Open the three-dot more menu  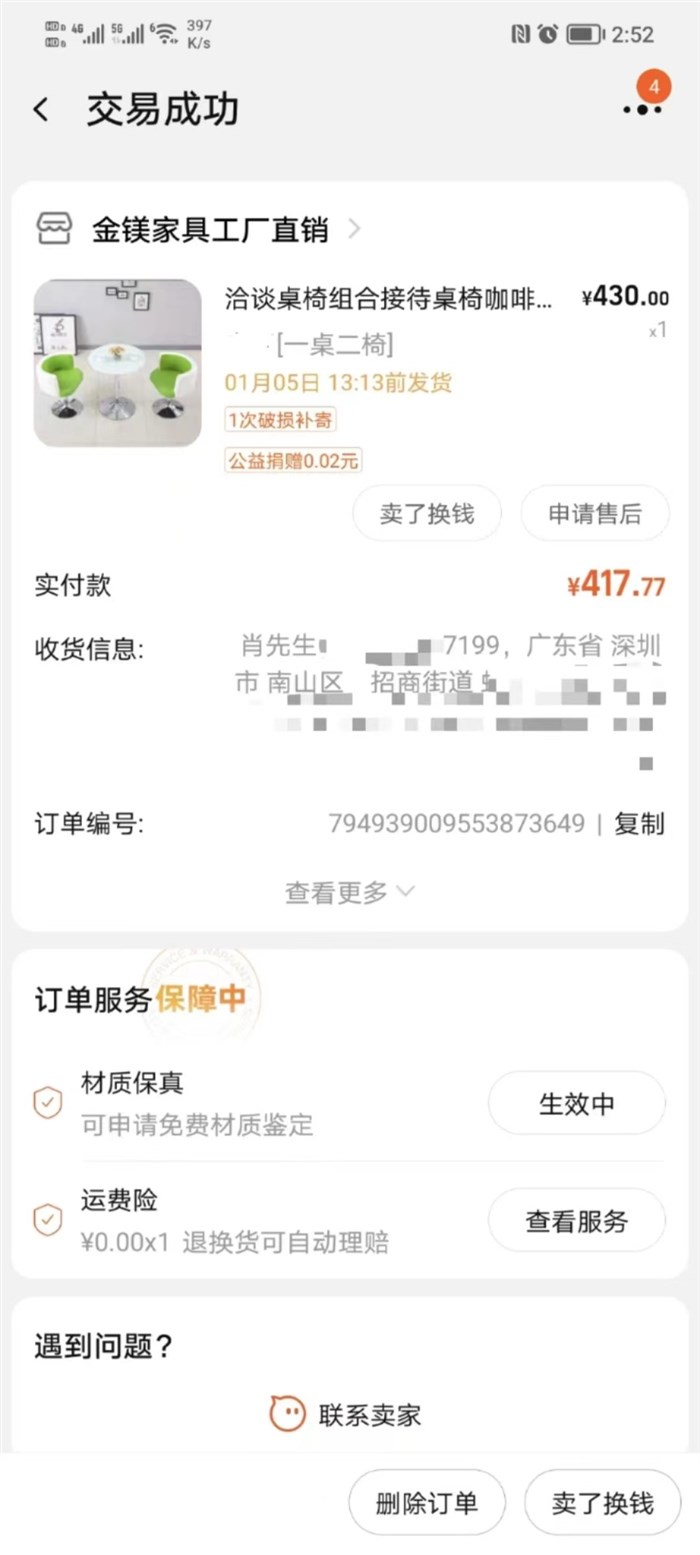642,108
